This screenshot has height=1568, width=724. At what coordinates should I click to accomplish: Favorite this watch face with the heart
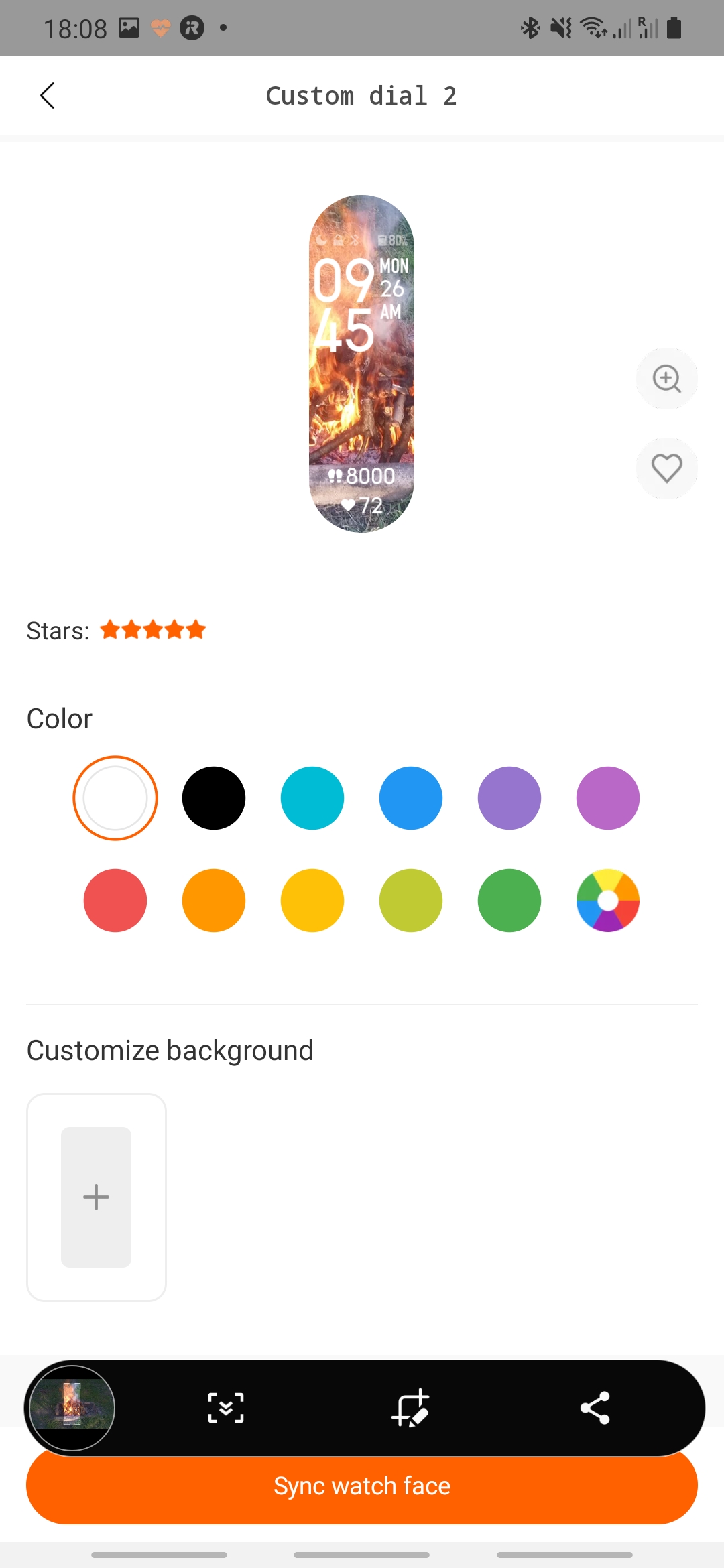(x=666, y=468)
